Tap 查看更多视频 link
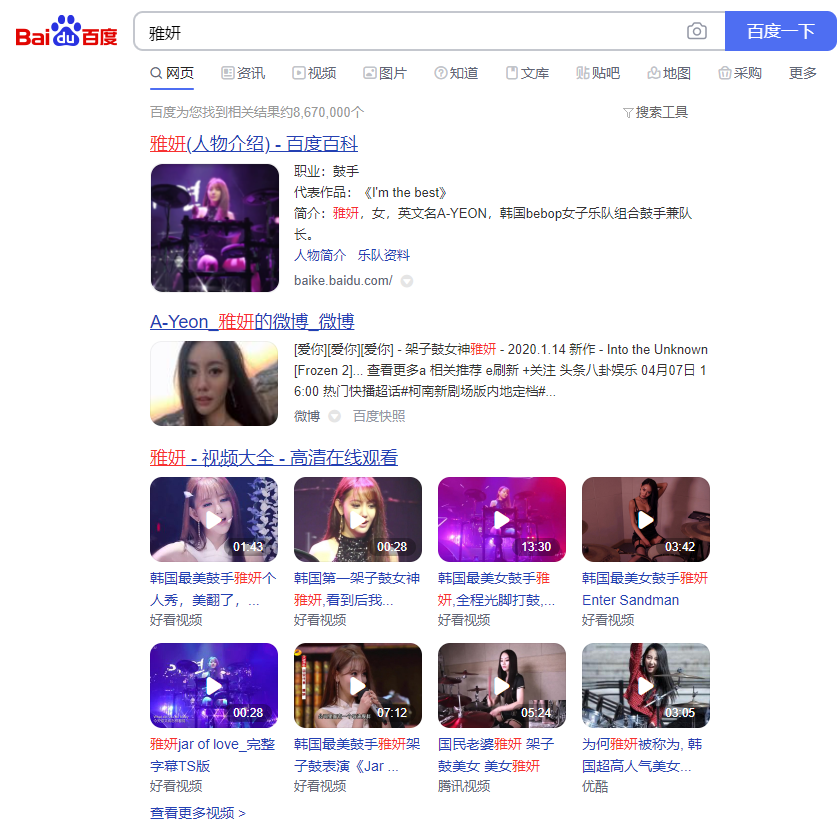Screen dimensions: 837x826 [x=197, y=813]
